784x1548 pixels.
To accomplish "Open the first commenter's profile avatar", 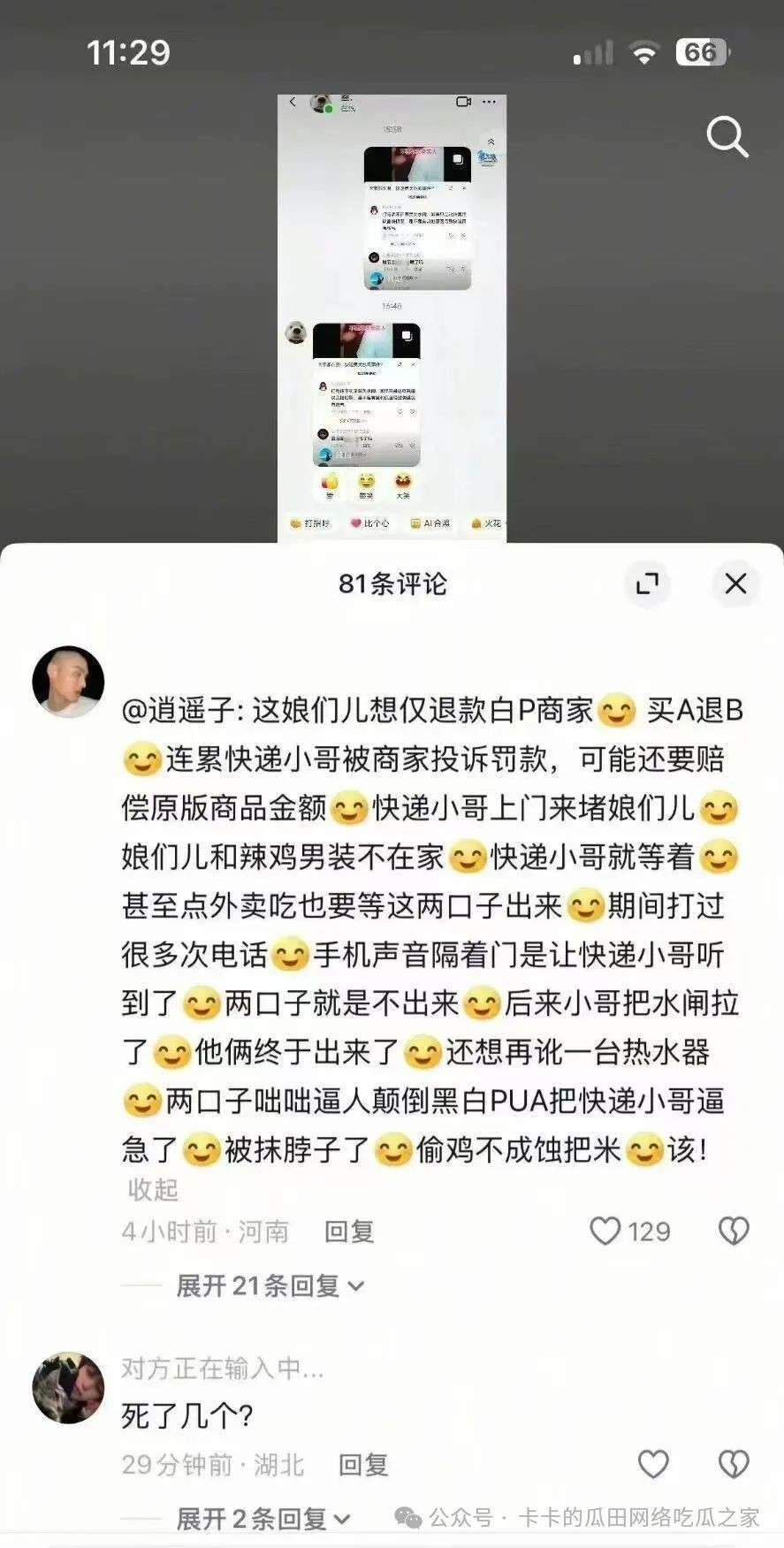I will [x=68, y=682].
